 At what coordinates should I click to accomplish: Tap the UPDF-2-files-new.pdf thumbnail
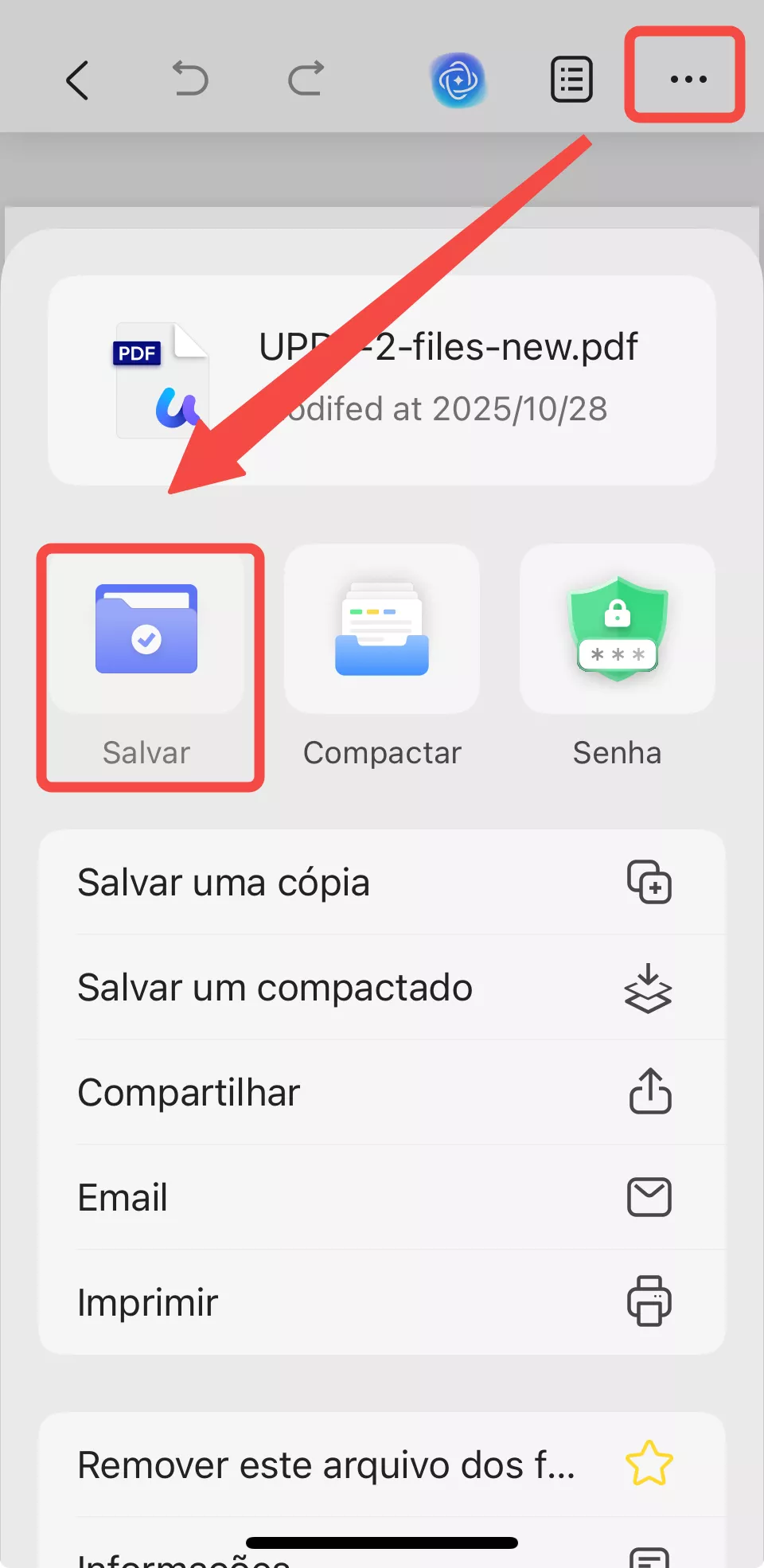pos(162,380)
